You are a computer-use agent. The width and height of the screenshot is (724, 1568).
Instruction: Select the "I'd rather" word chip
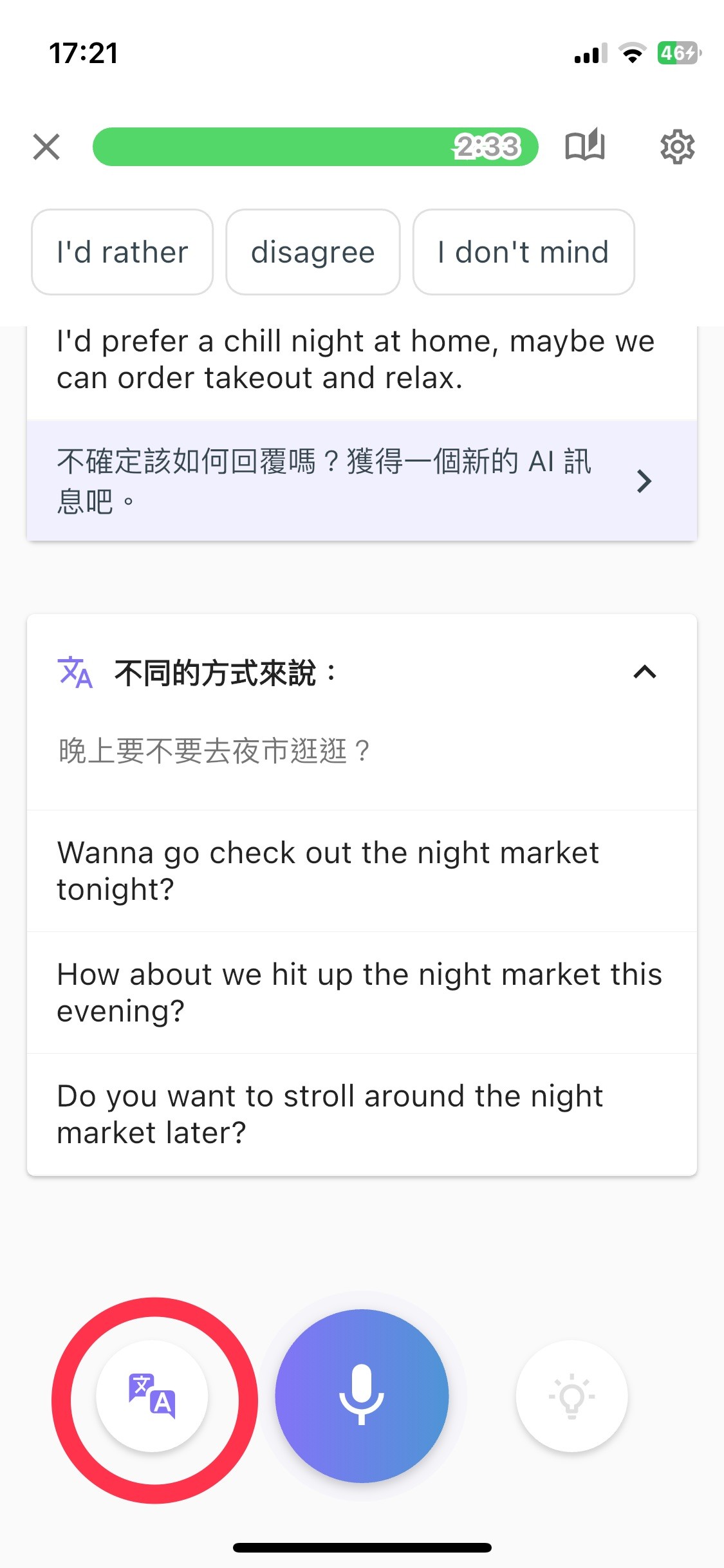click(x=122, y=252)
